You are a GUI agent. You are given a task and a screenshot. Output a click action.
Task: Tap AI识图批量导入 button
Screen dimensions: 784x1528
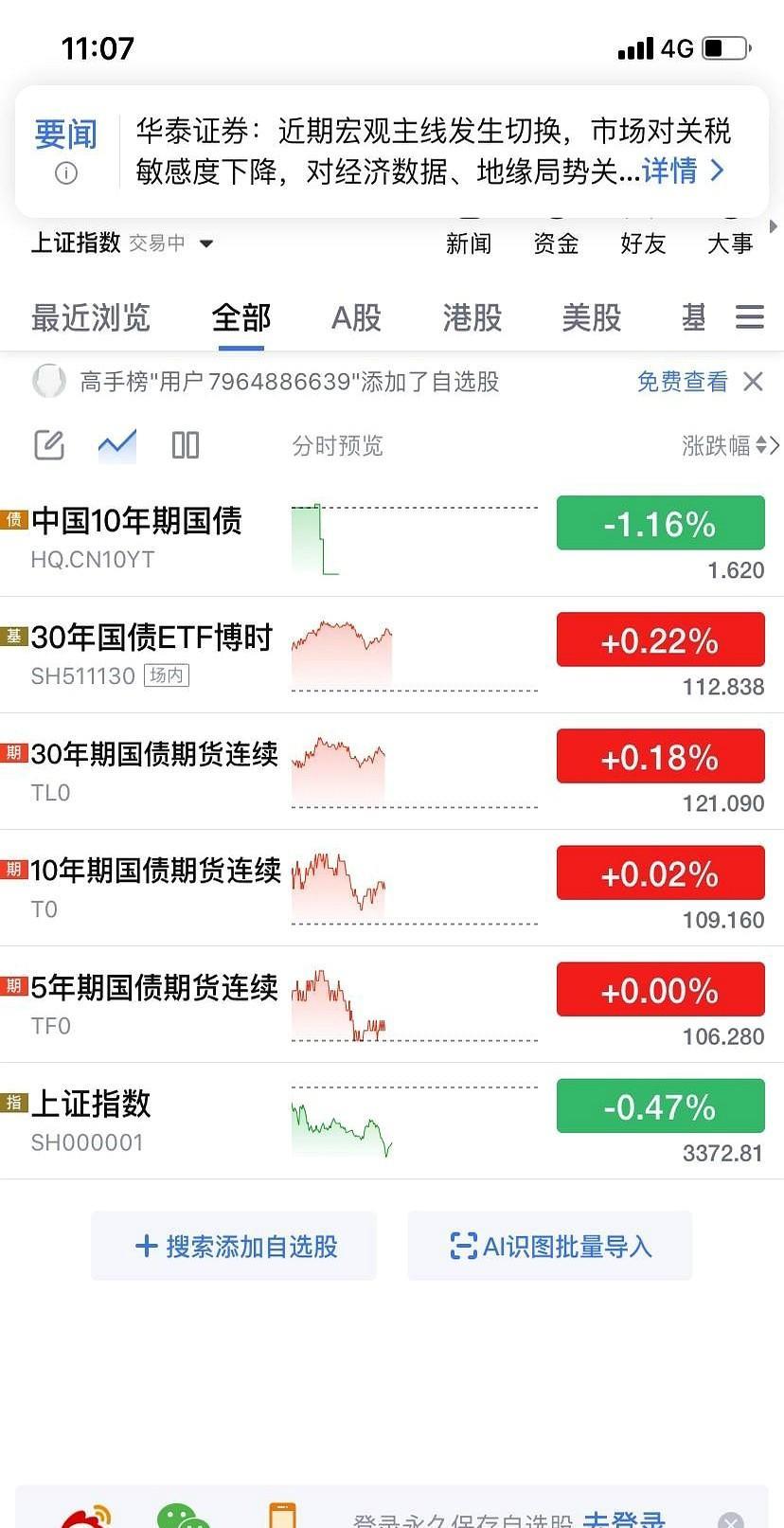tap(550, 1246)
